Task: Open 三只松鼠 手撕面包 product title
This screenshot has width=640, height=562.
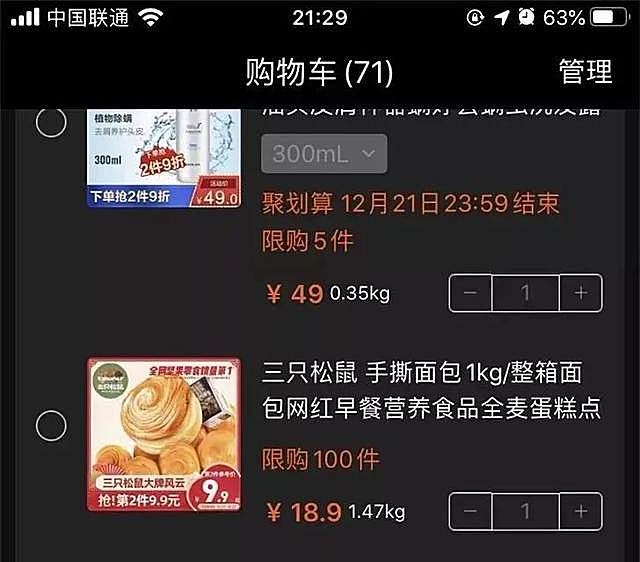Action: pos(430,391)
